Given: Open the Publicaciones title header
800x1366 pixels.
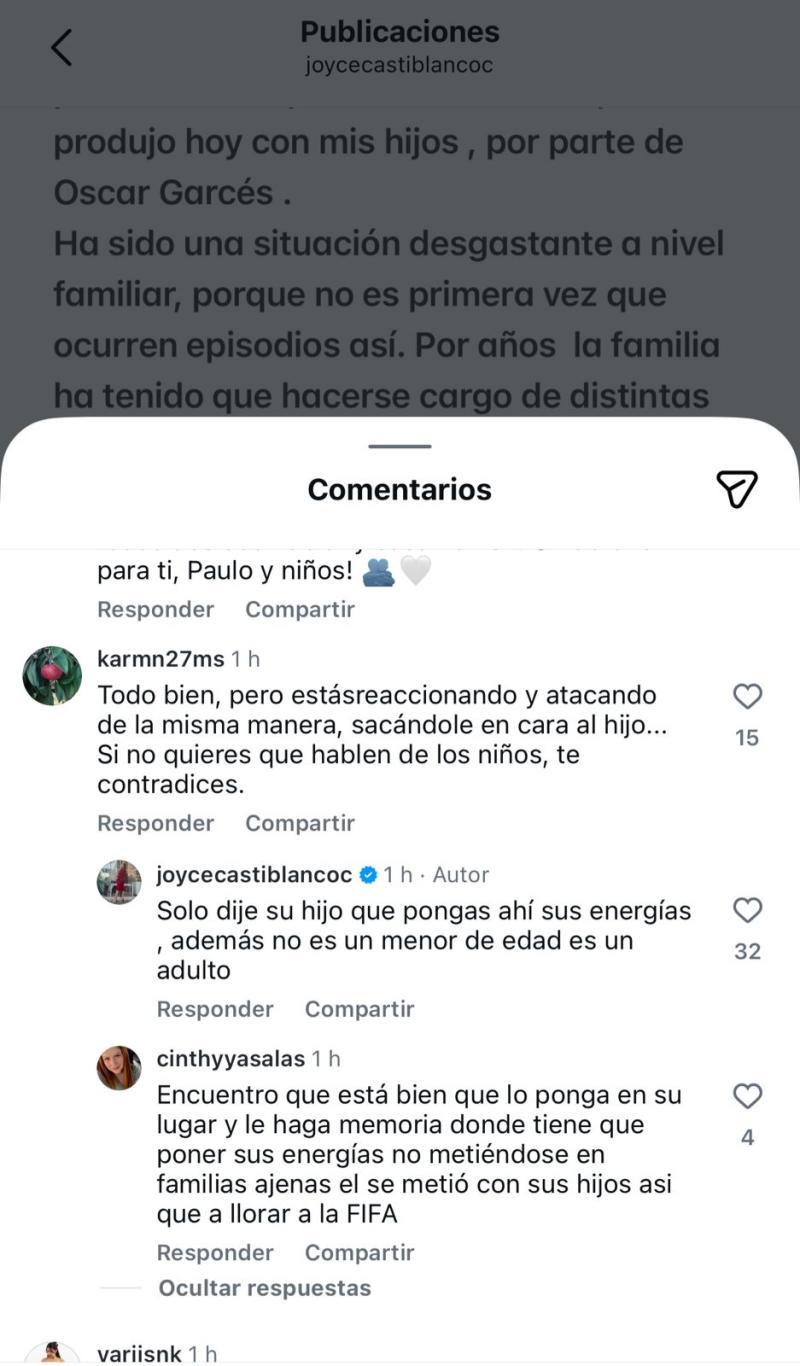Looking at the screenshot, I should (x=399, y=31).
